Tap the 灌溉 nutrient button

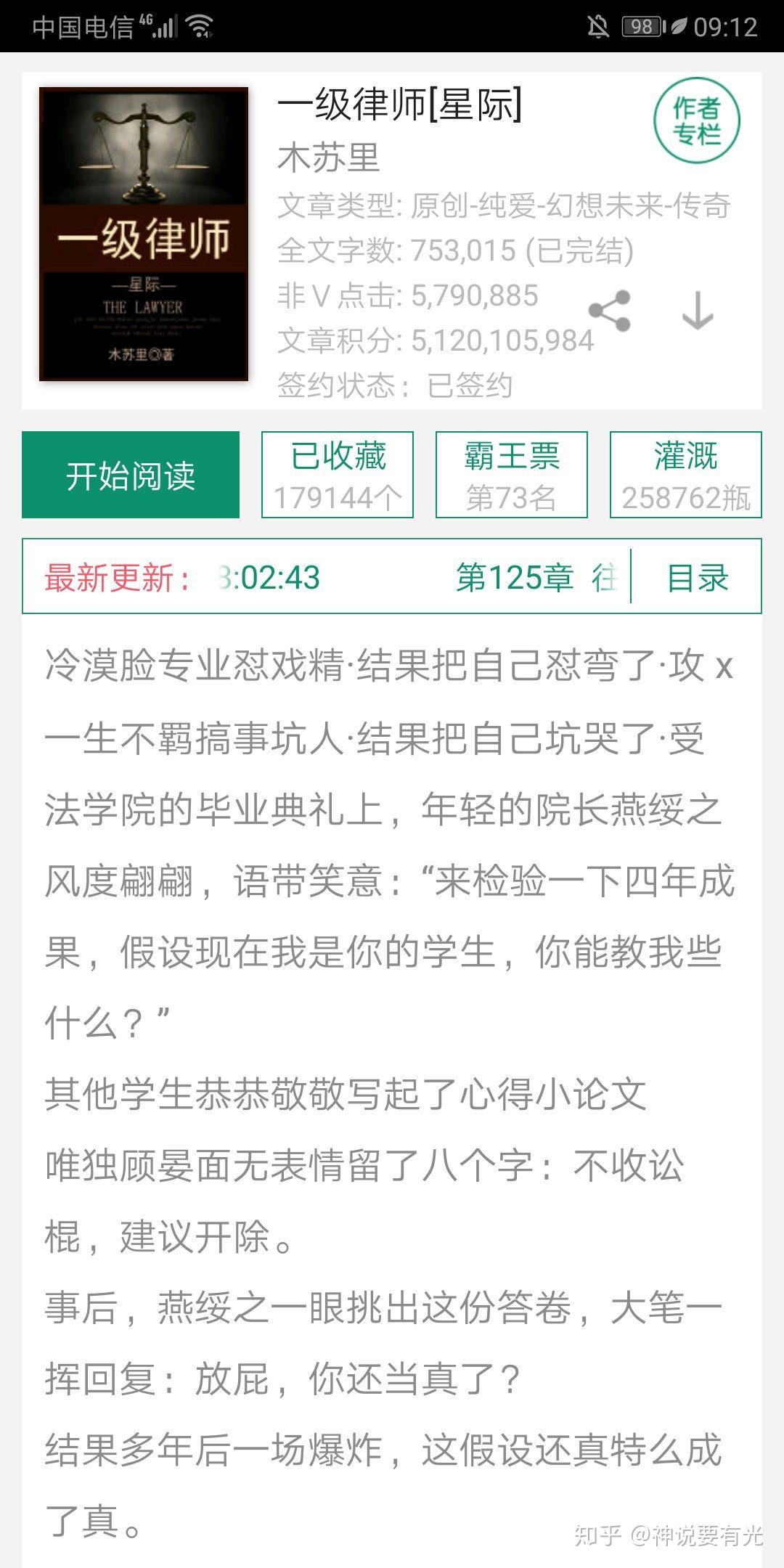pos(686,475)
